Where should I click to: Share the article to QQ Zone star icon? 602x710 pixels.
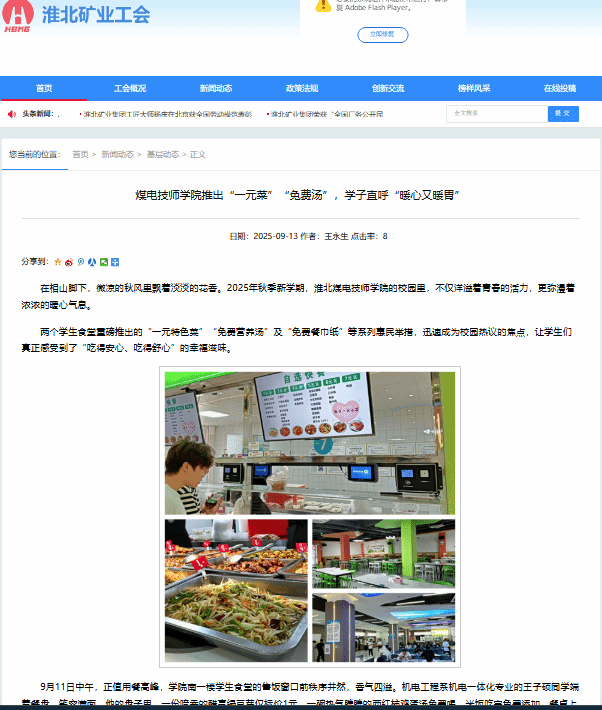point(57,262)
